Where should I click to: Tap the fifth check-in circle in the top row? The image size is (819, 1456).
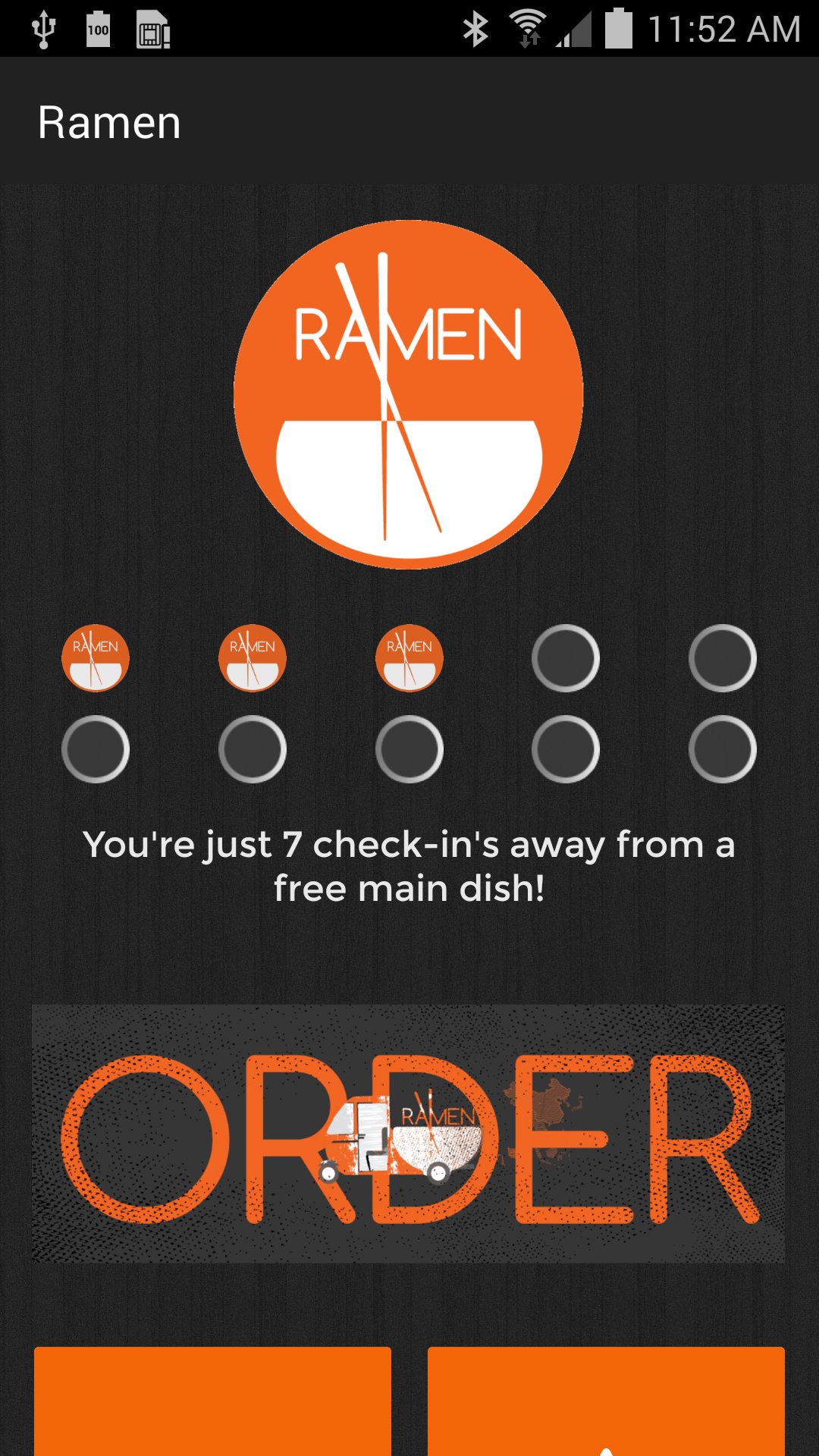[722, 657]
